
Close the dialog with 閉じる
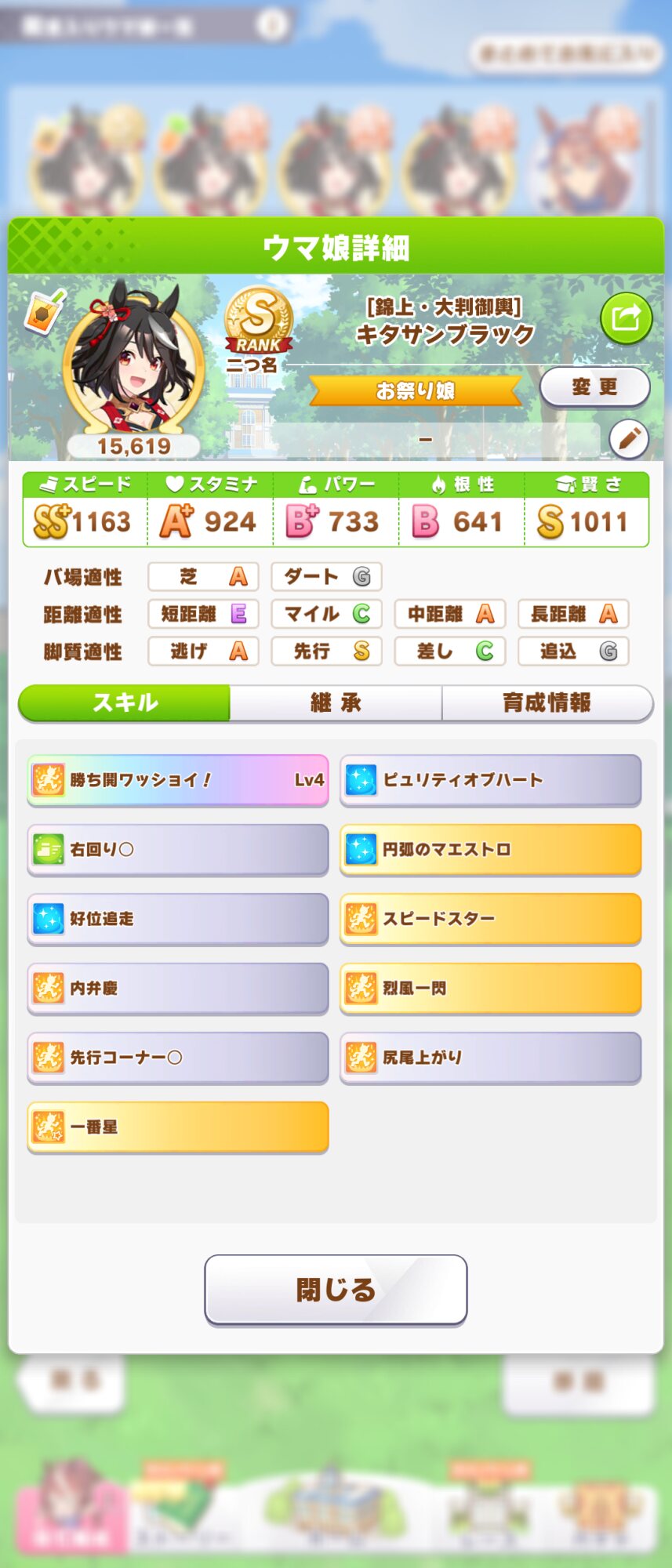pyautogui.click(x=336, y=1290)
